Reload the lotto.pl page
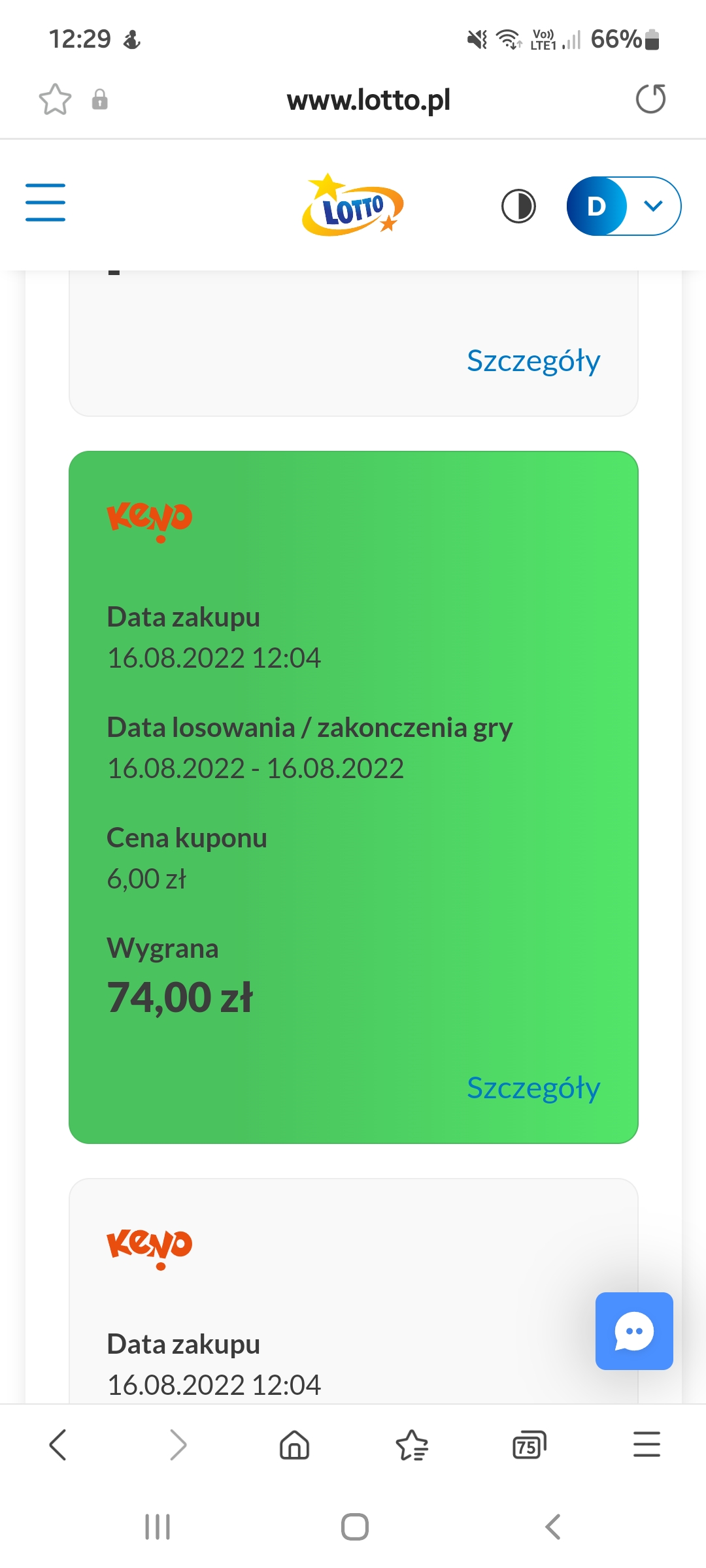The width and height of the screenshot is (706, 1568). (x=650, y=99)
